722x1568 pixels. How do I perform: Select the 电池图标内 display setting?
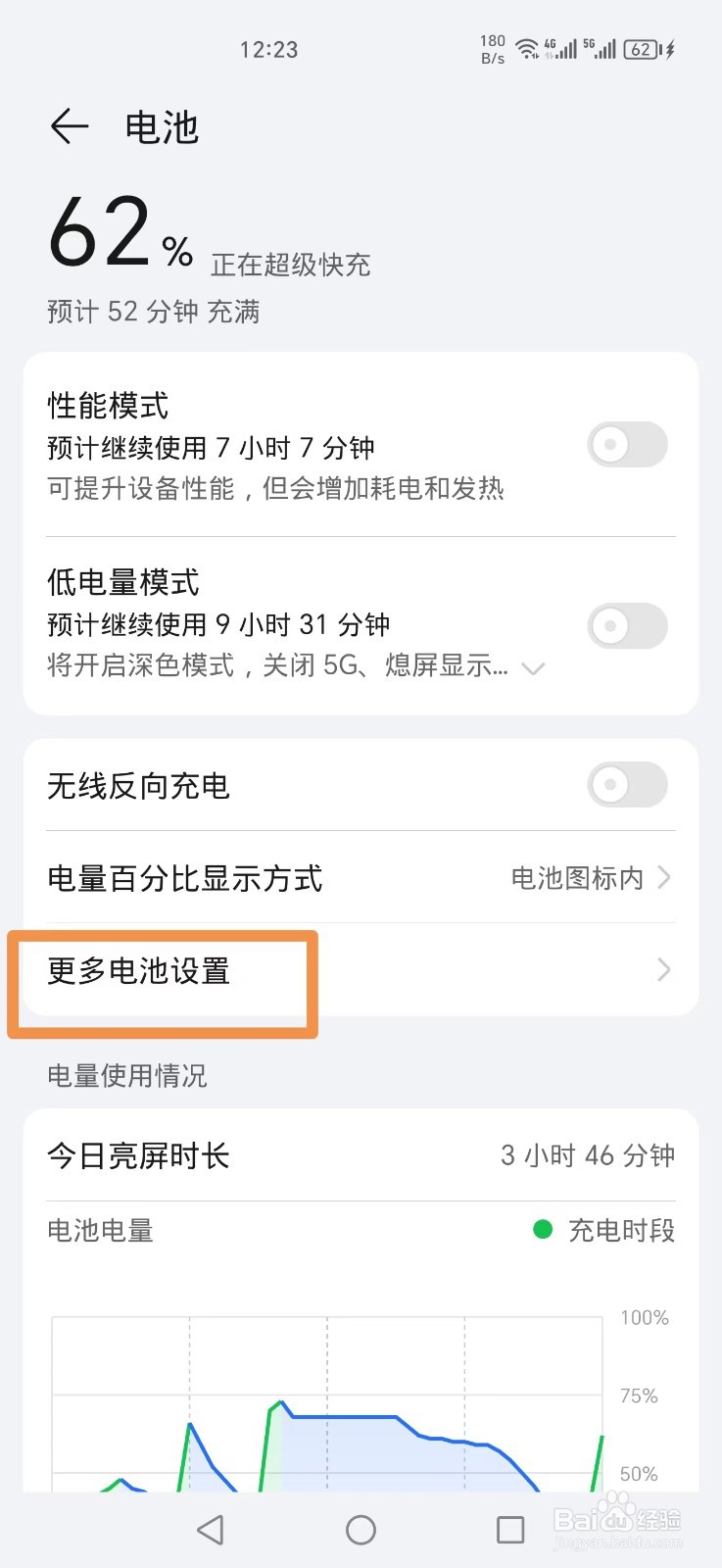[579, 879]
